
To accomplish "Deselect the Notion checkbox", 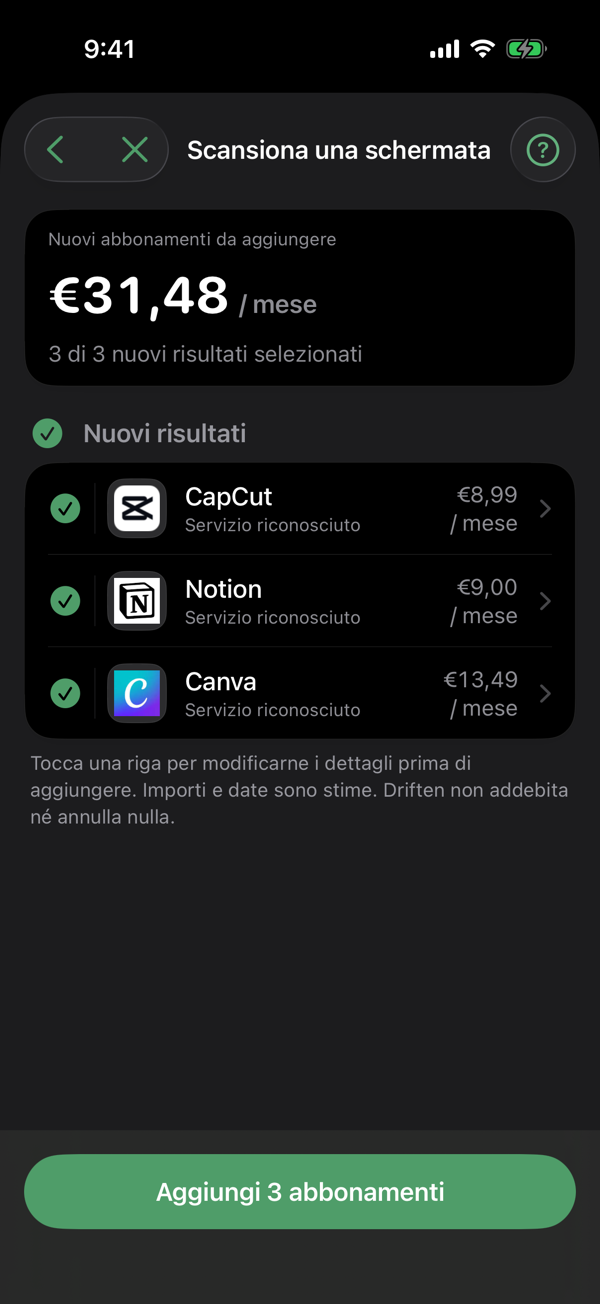I will [65, 601].
